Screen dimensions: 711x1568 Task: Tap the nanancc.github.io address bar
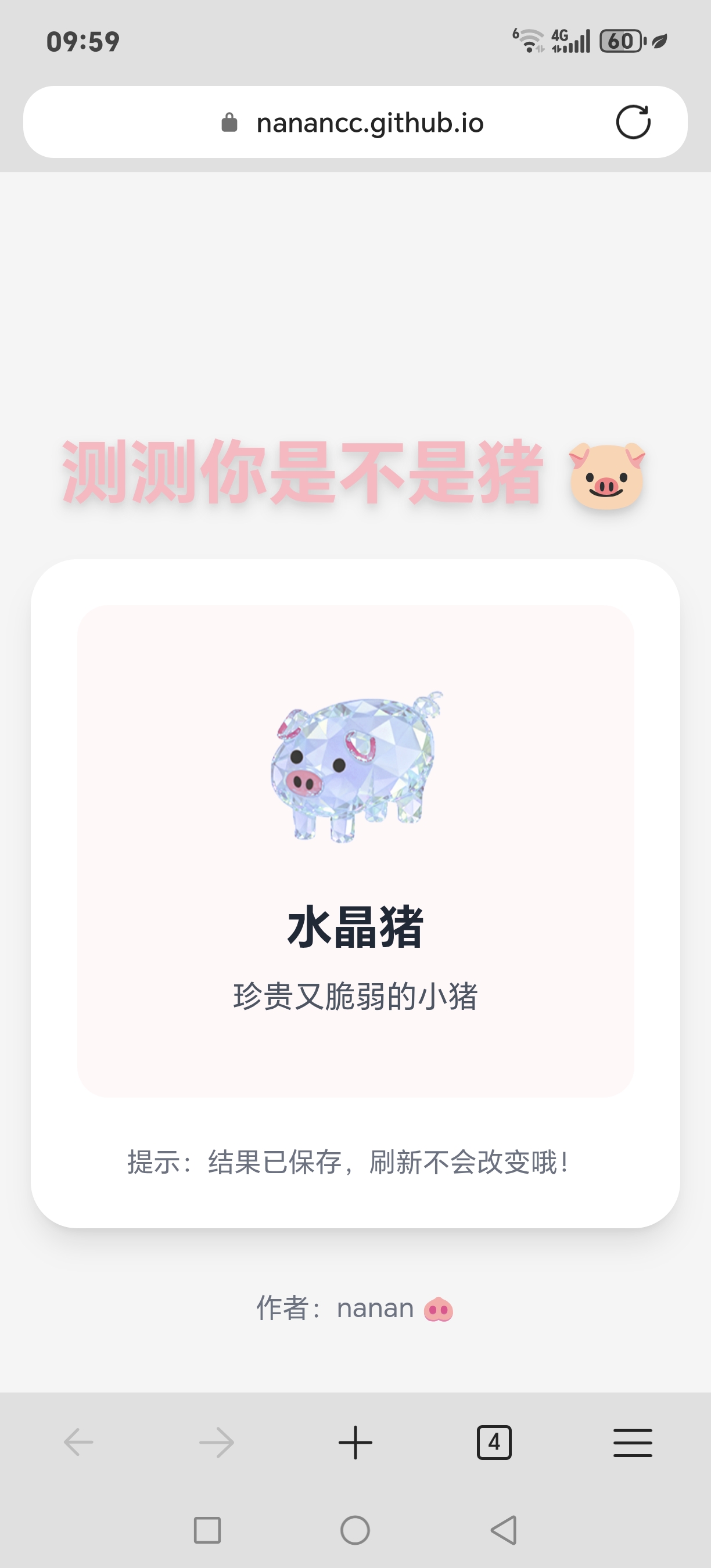(x=369, y=123)
